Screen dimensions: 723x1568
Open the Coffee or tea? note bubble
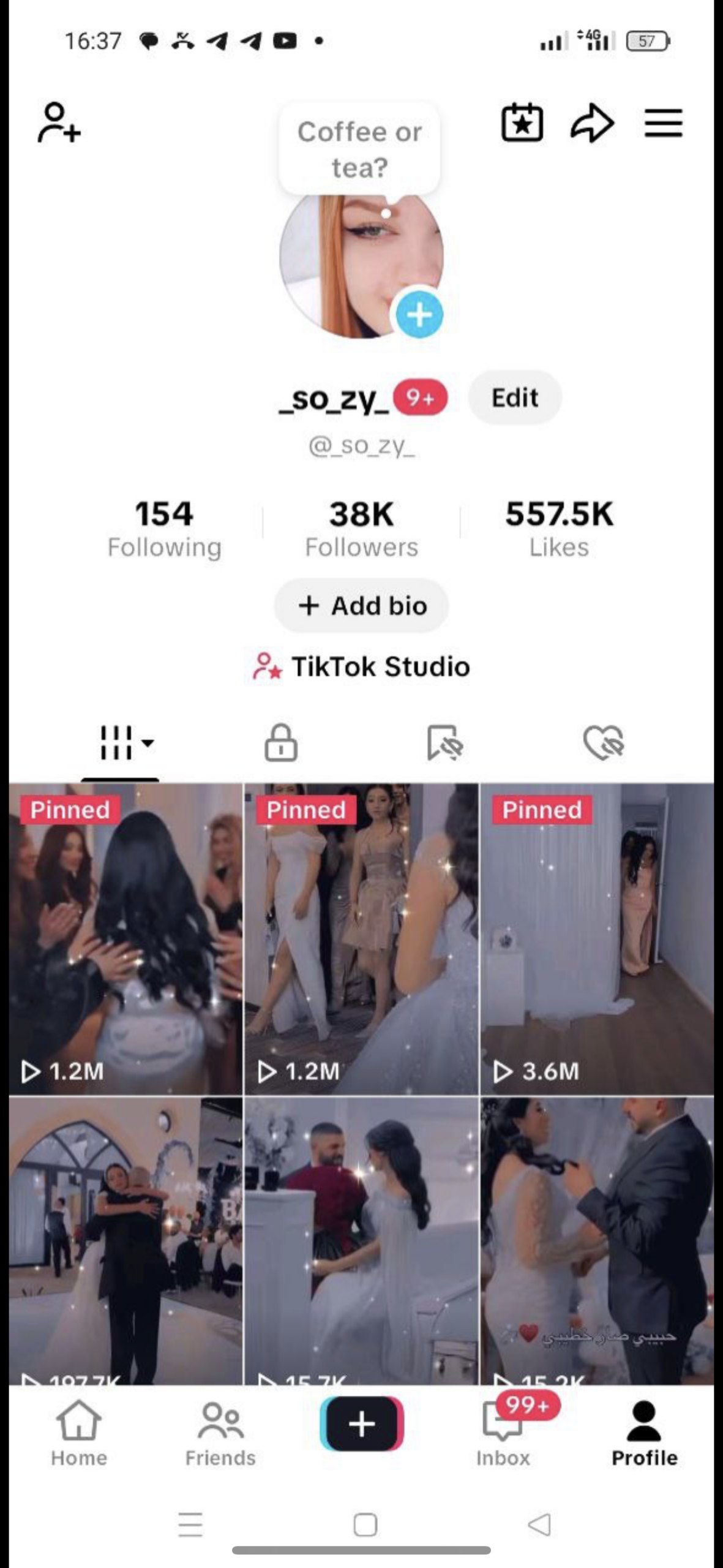coord(359,149)
